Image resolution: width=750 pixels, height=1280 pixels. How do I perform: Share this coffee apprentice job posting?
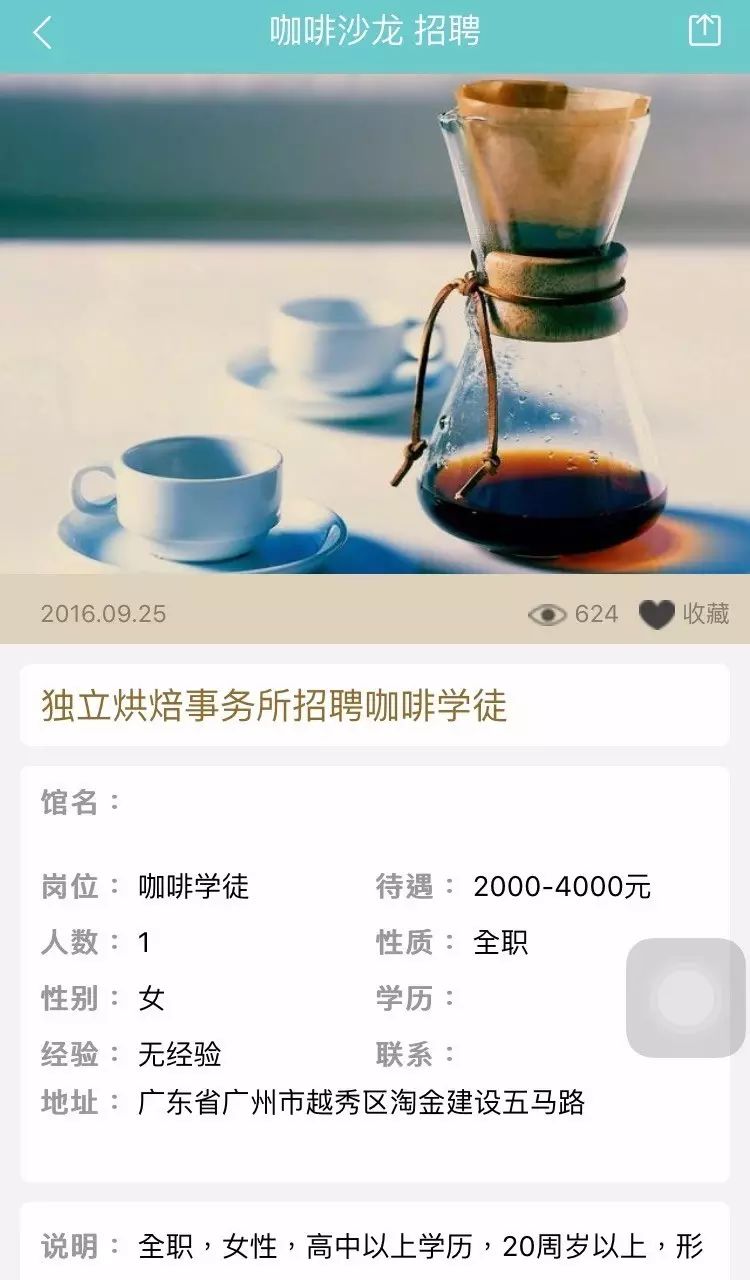704,30
